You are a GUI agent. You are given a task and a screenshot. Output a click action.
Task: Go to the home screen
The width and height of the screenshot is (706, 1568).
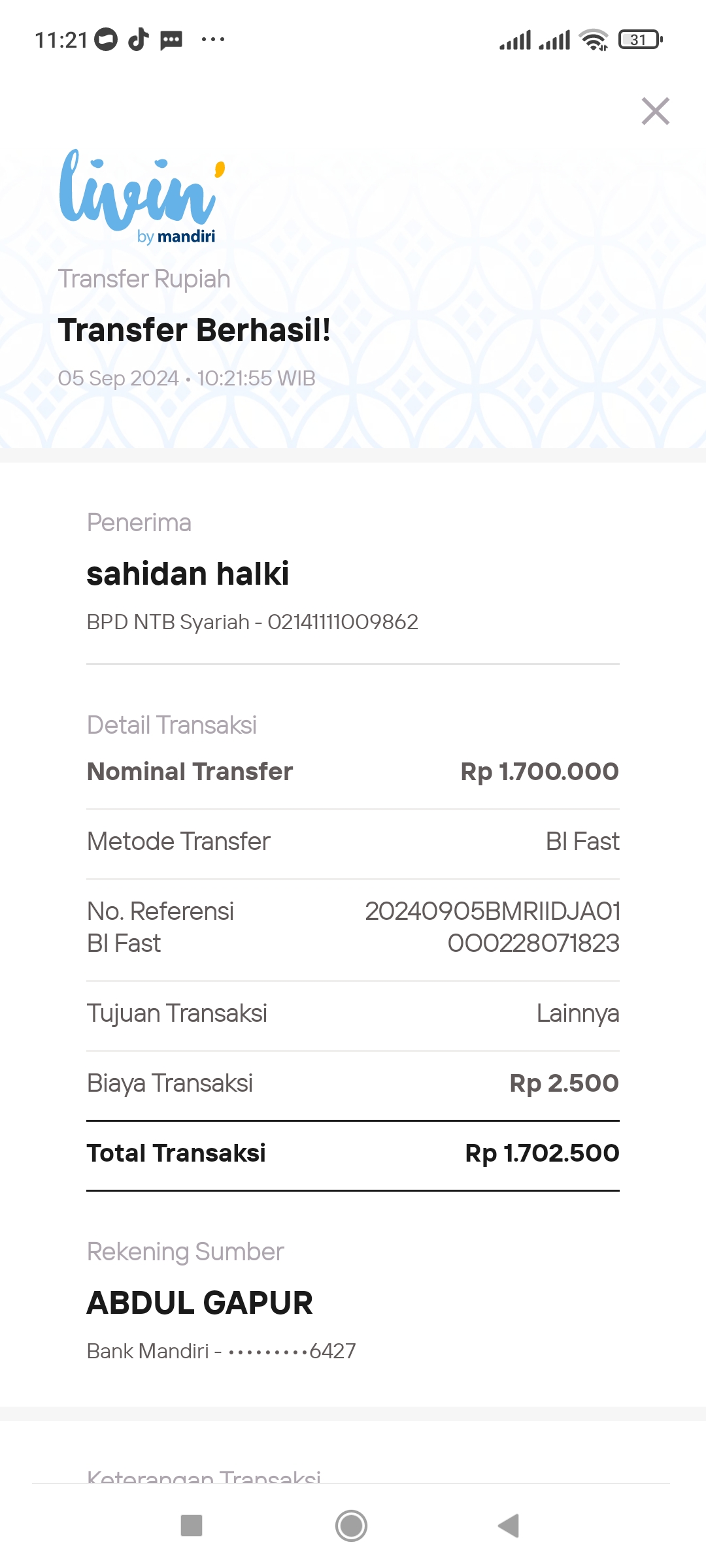pos(352,1526)
